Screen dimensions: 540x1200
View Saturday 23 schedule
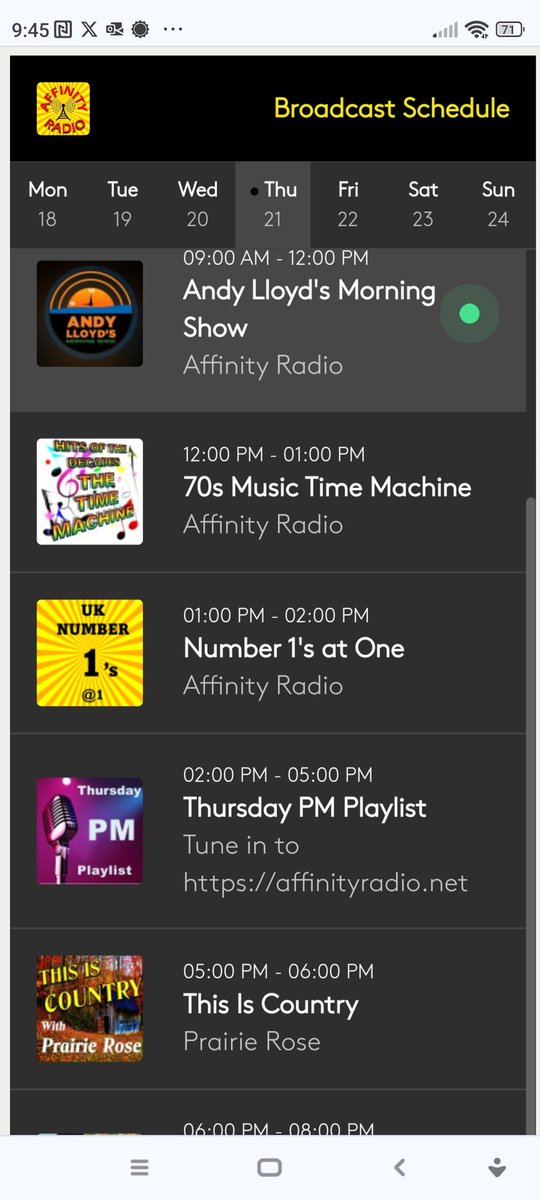pyautogui.click(x=423, y=204)
